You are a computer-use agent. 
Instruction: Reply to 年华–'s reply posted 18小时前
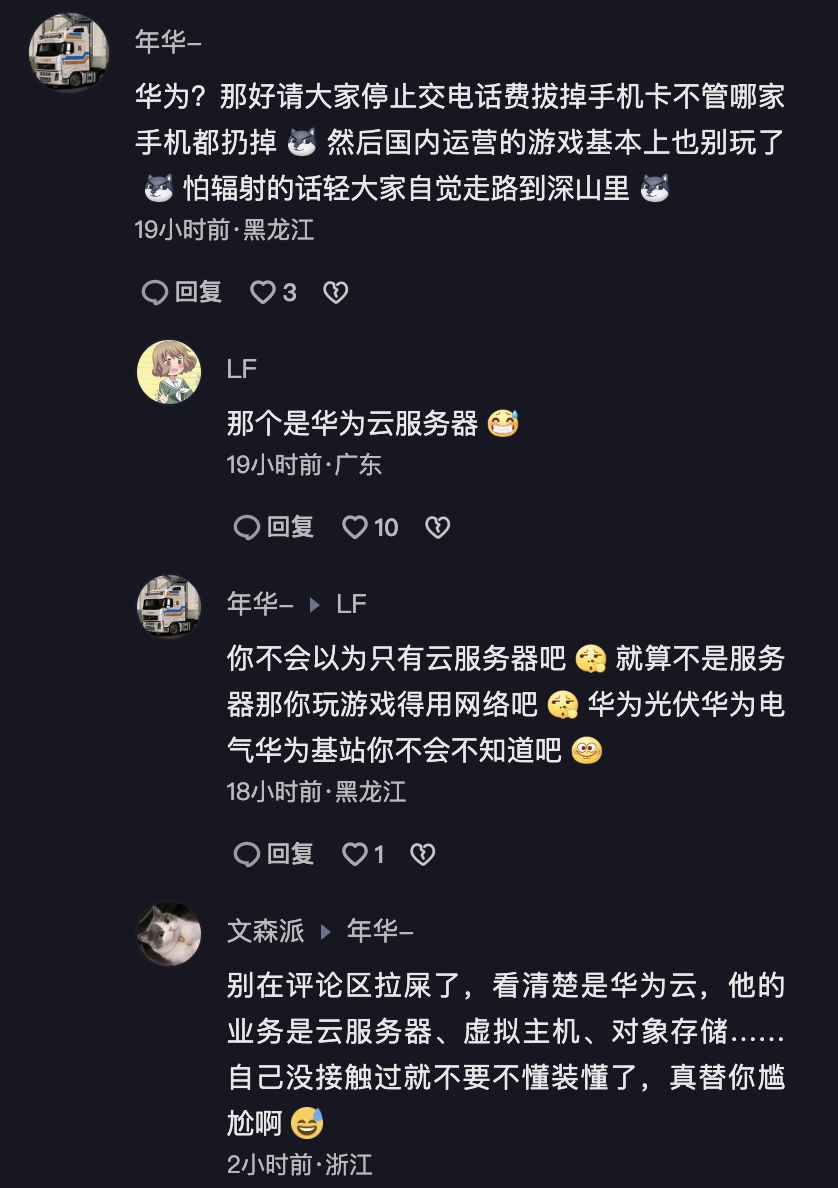coord(273,854)
